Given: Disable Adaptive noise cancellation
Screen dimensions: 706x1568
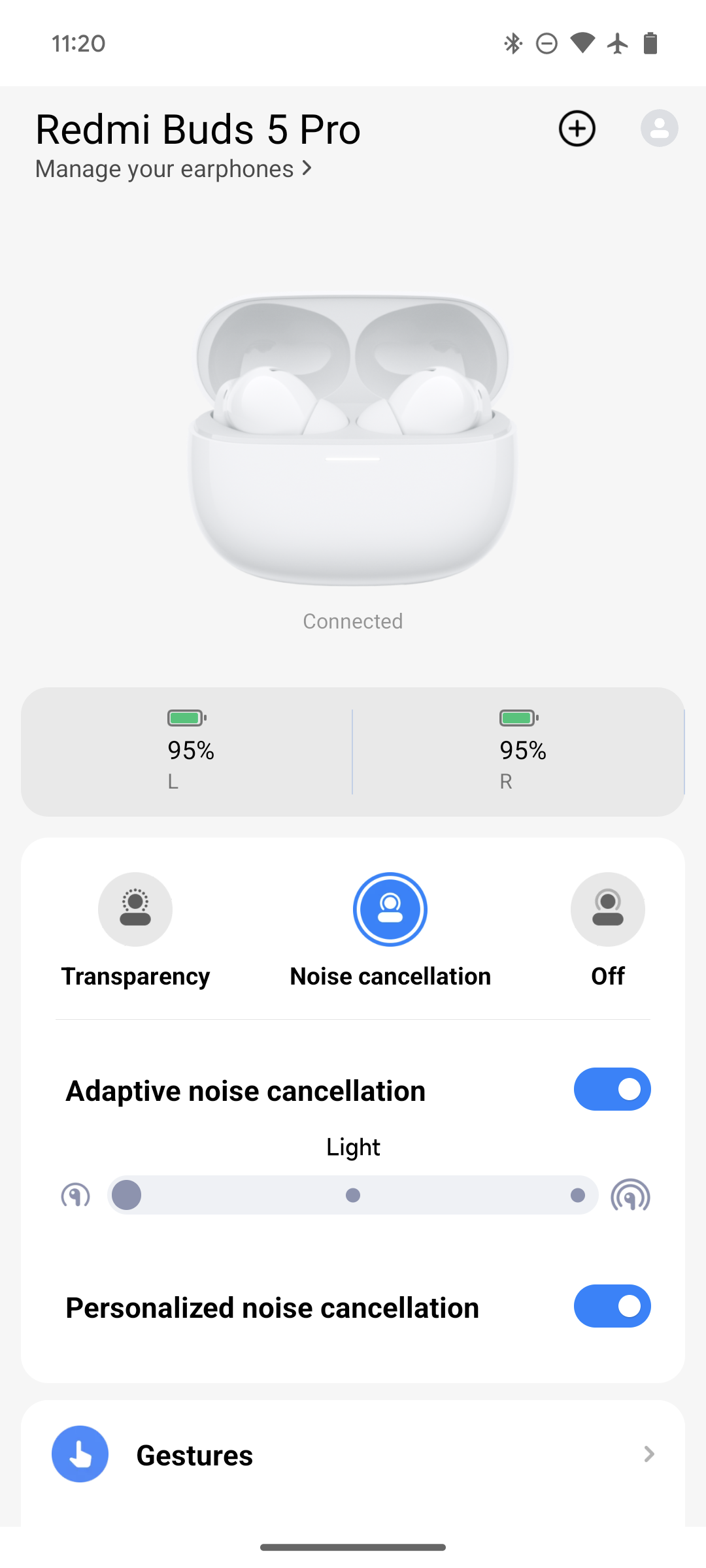Looking at the screenshot, I should [613, 1089].
